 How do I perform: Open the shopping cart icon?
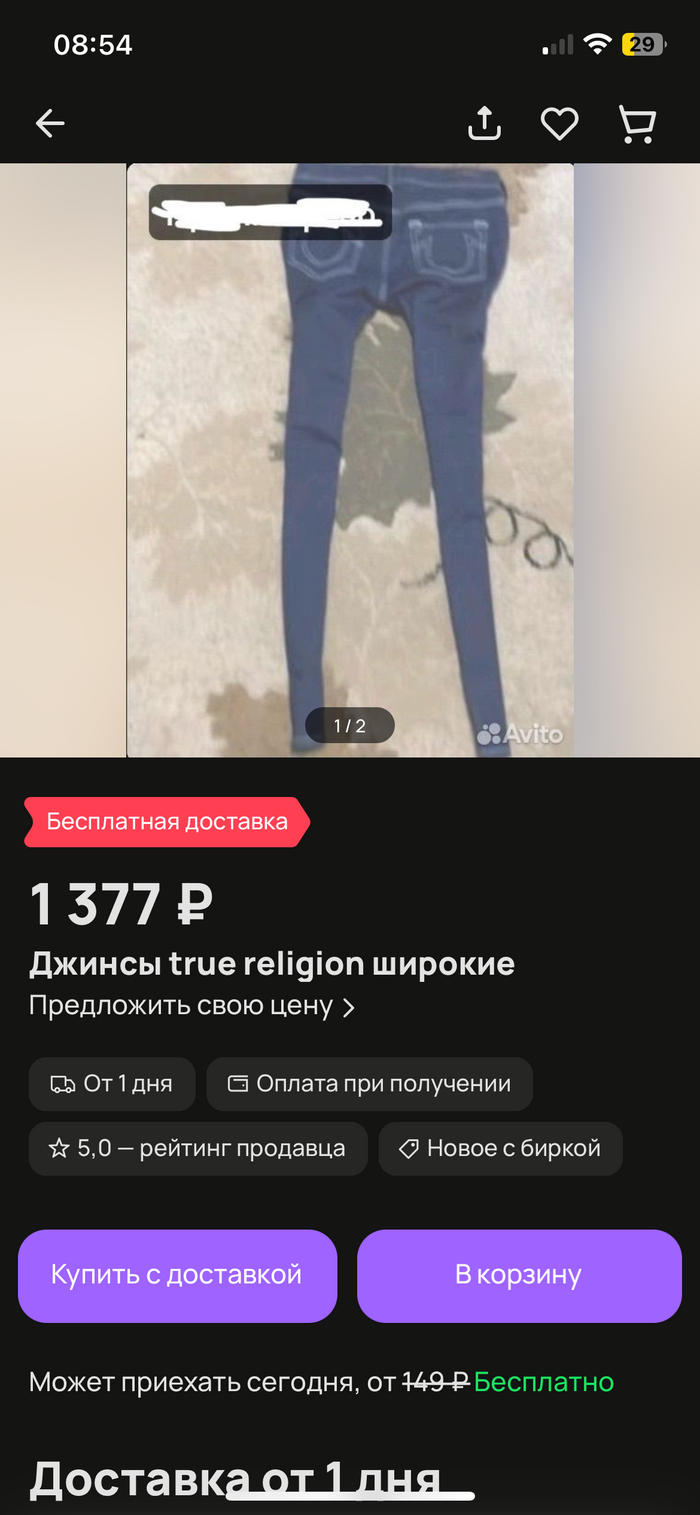tap(637, 124)
